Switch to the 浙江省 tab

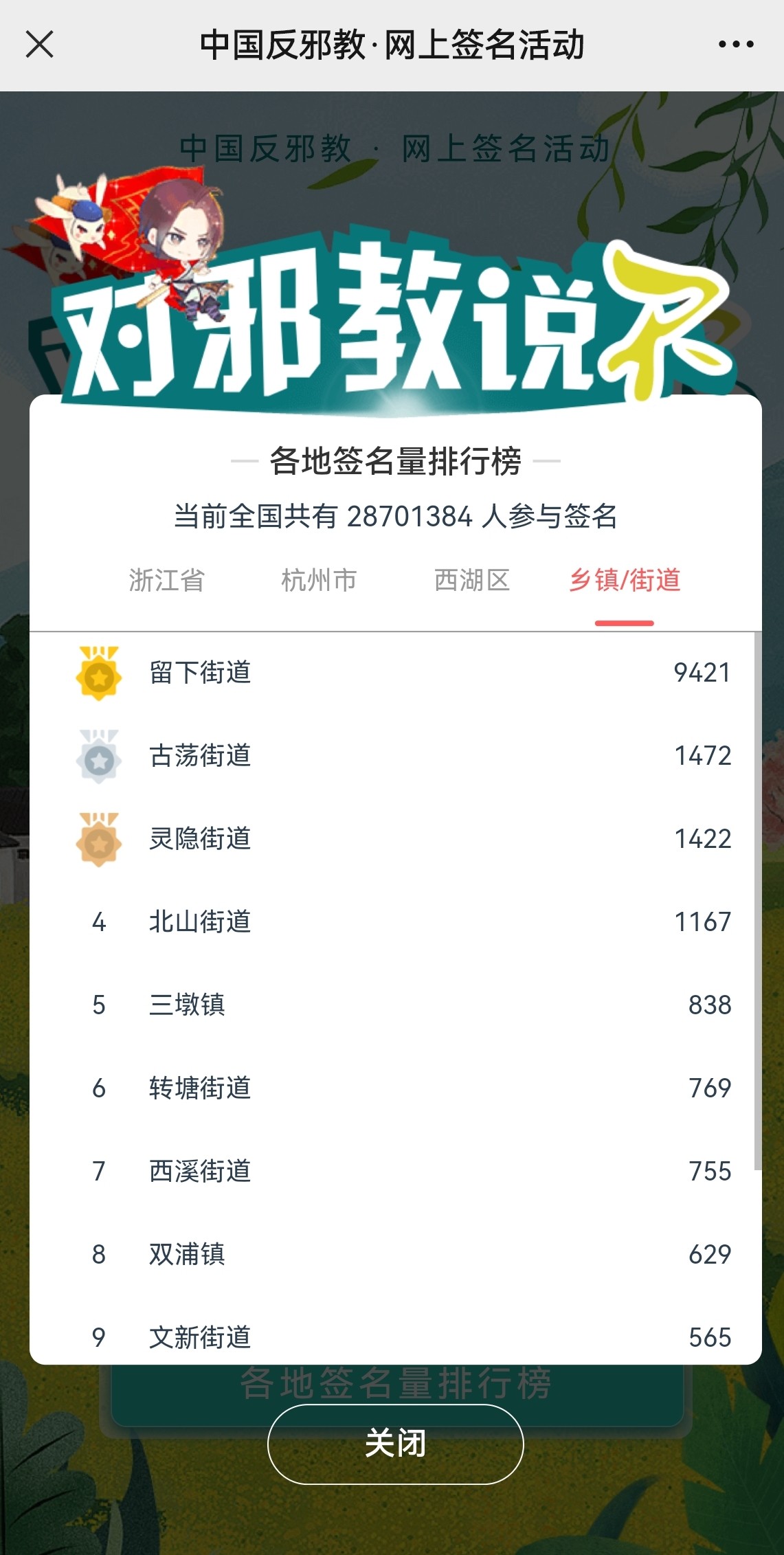pyautogui.click(x=167, y=580)
